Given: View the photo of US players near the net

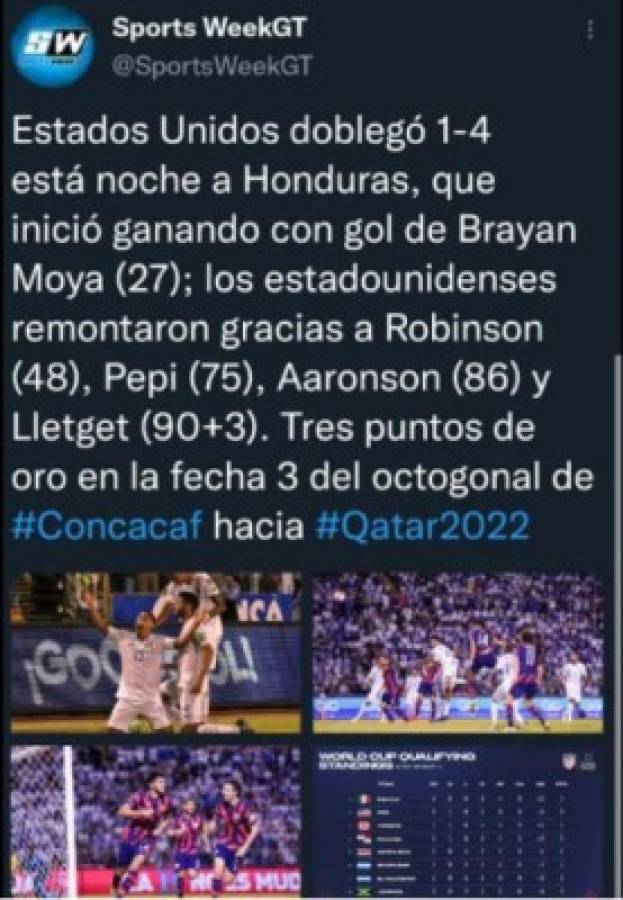Looking at the screenshot, I should (x=156, y=820).
